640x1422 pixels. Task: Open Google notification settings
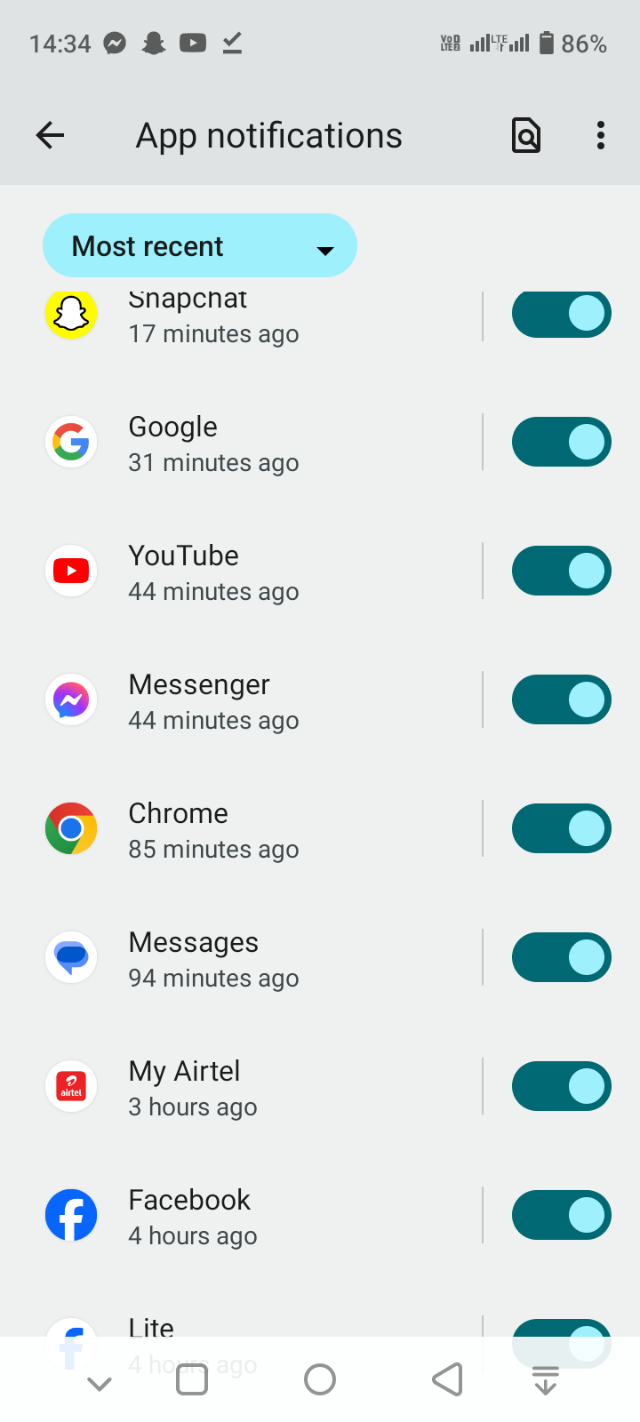point(213,443)
